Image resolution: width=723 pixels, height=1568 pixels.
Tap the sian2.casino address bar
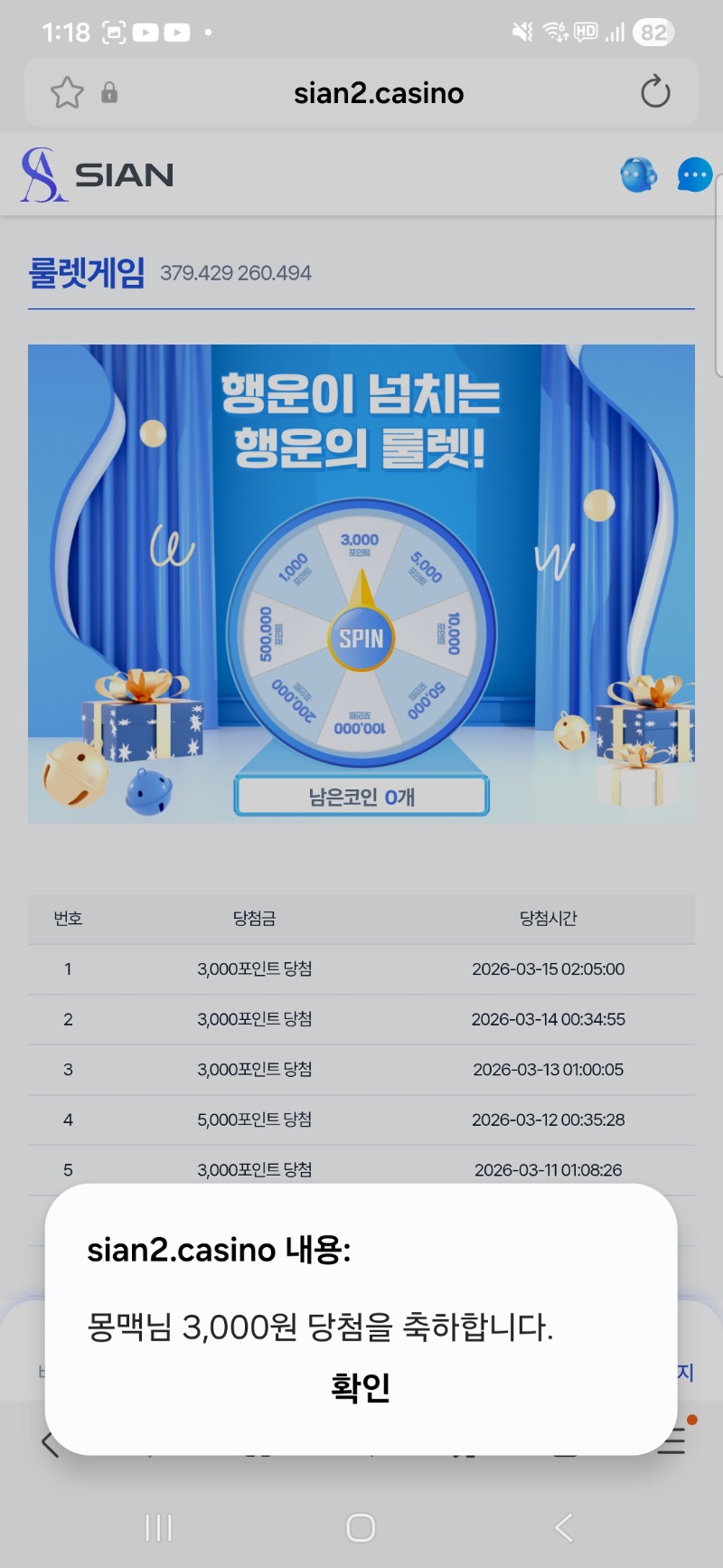[378, 93]
